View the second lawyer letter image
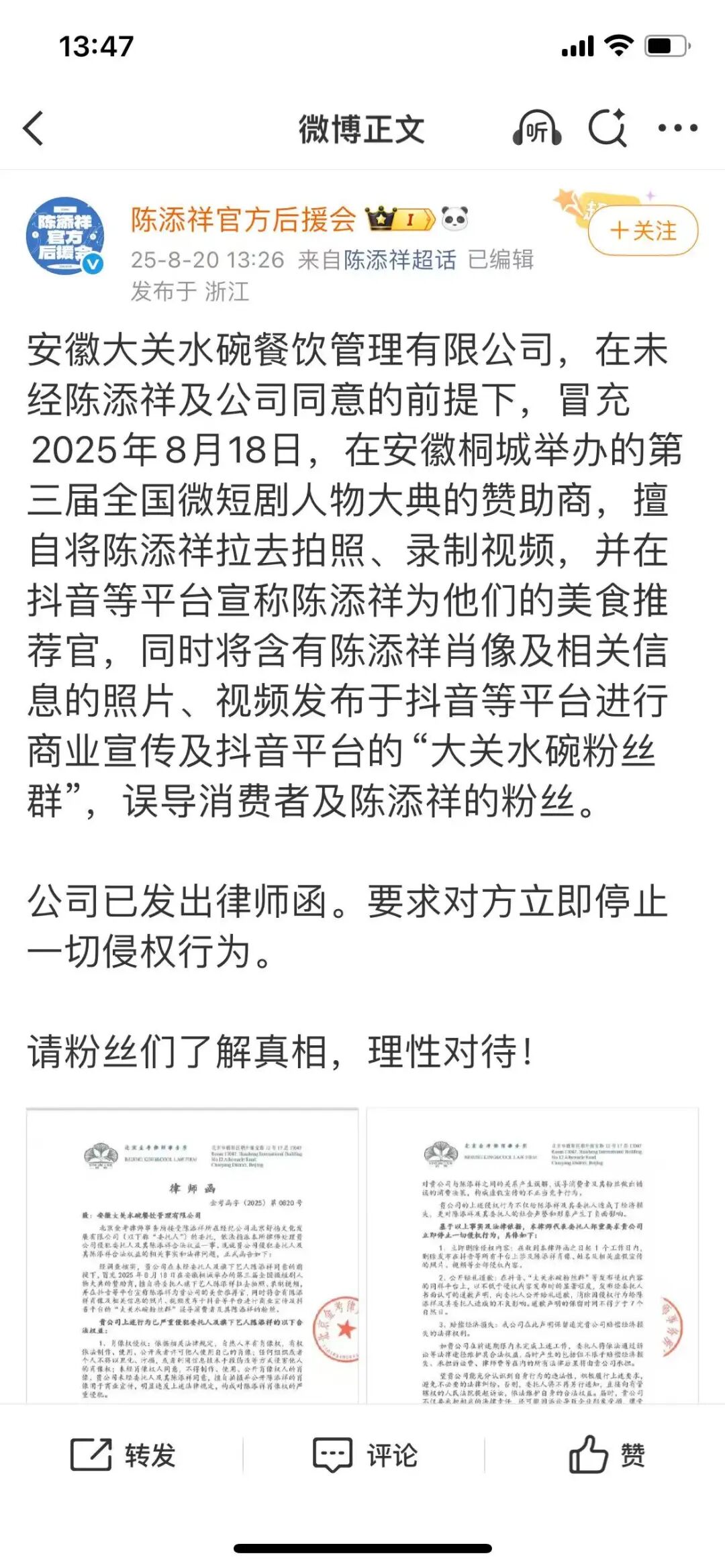This screenshot has width=725, height=1568. click(x=532, y=1255)
